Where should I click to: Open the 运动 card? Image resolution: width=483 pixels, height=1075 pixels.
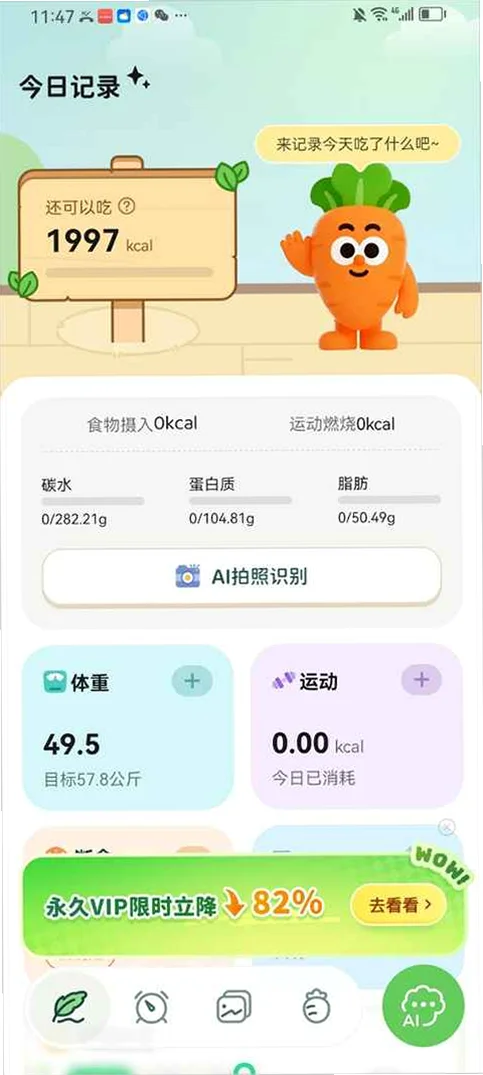tap(357, 726)
